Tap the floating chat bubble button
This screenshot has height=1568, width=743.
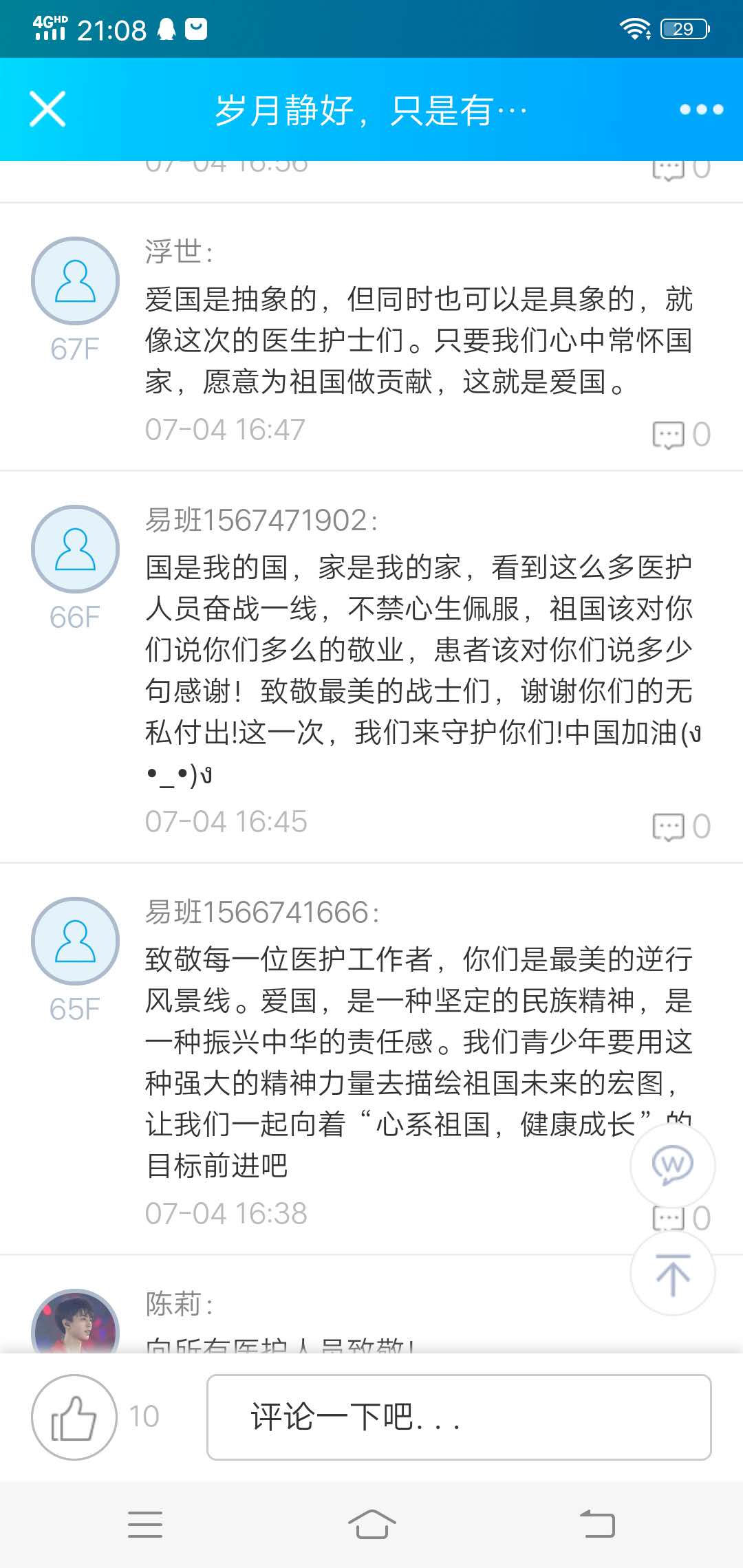click(672, 1165)
